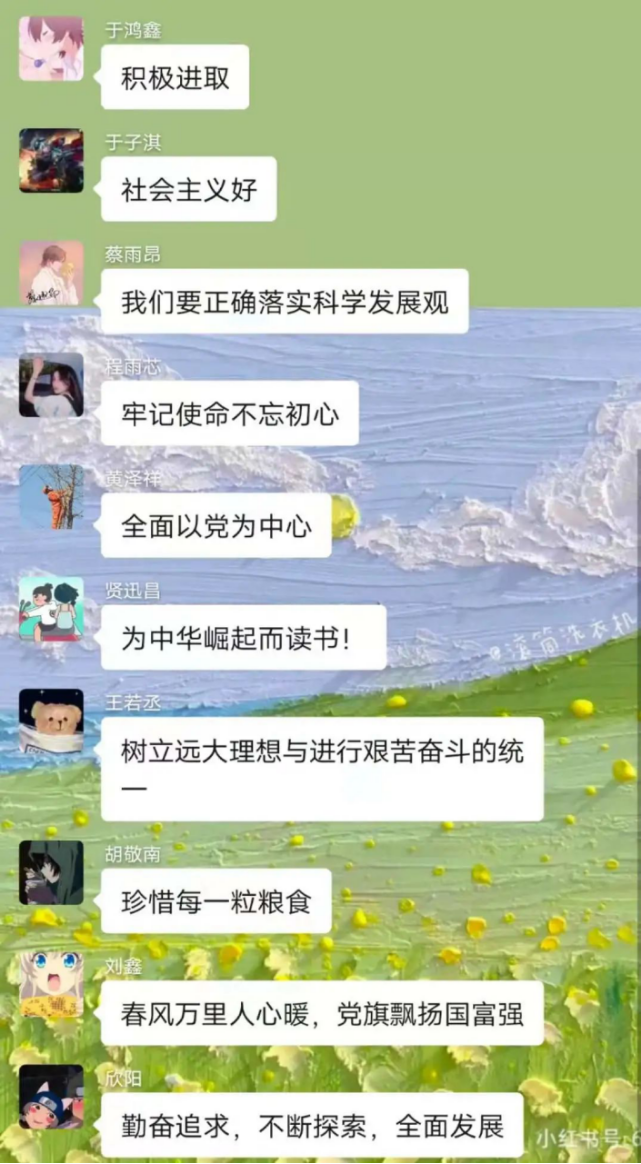This screenshot has height=1164, width=641.
Task: Open 贤迅昌's avatar profile
Action: pyautogui.click(x=51, y=609)
